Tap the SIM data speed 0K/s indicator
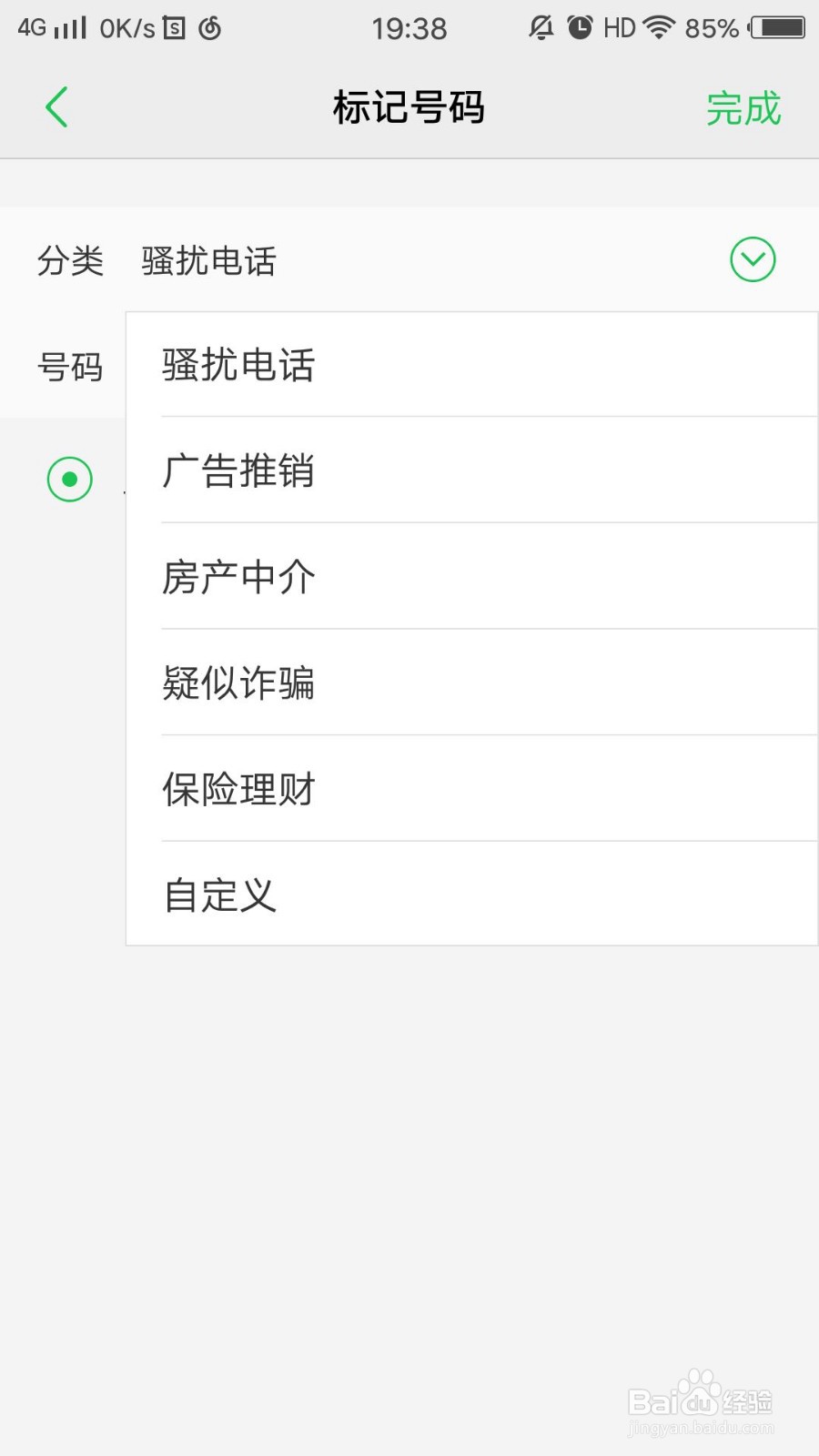This screenshot has height=1456, width=819. (123, 27)
